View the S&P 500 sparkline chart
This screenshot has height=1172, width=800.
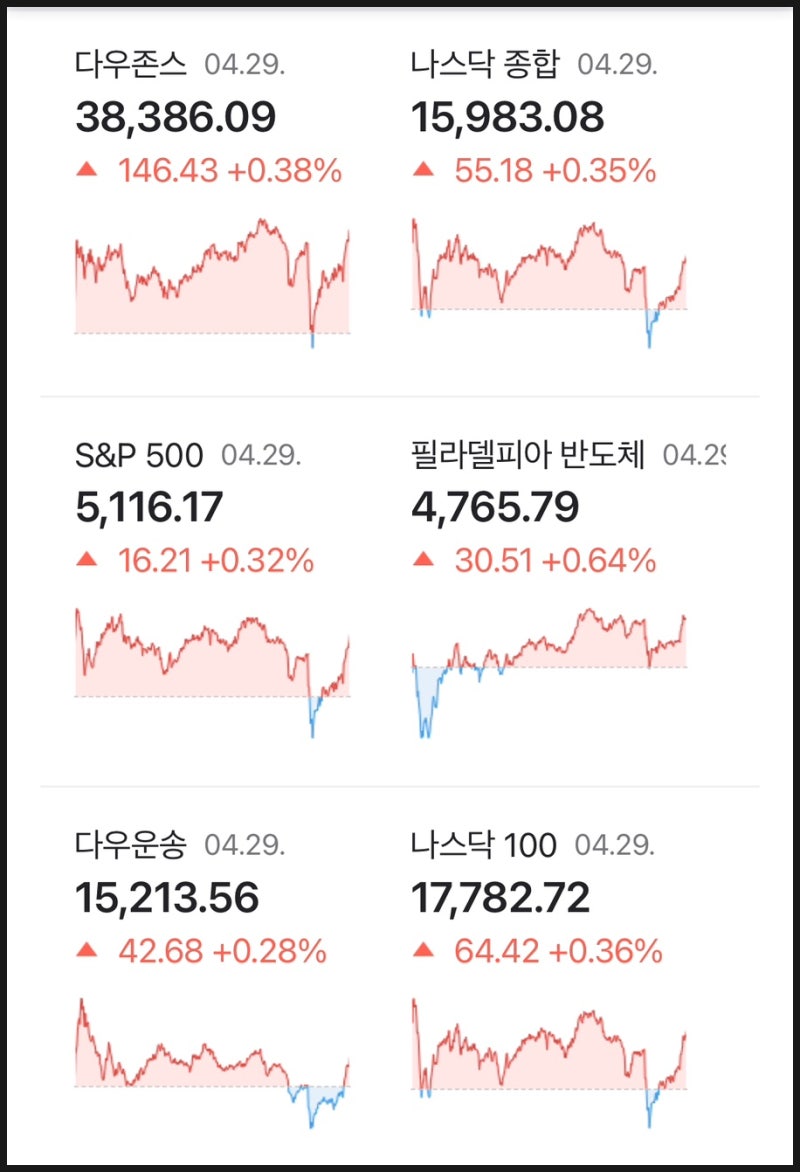(212, 660)
